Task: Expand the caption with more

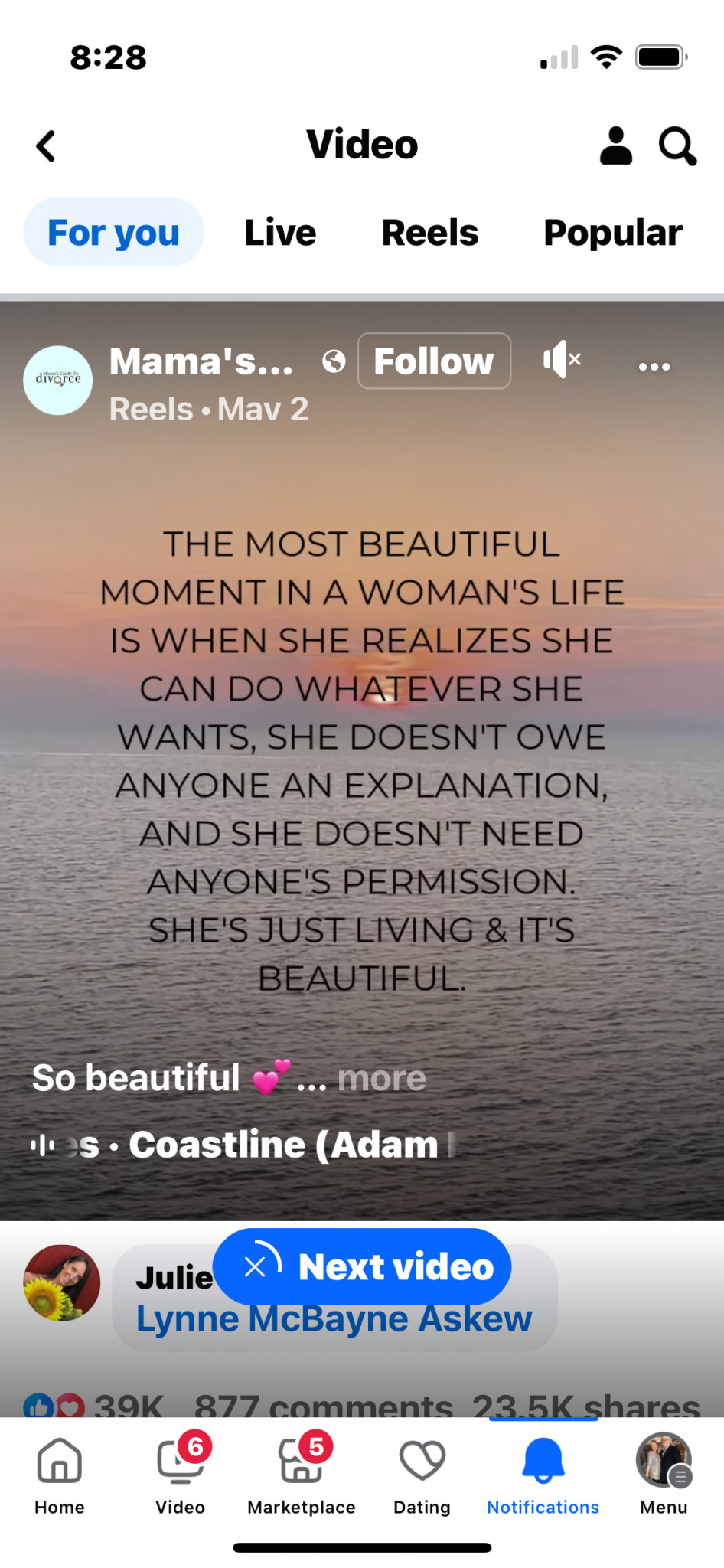Action: (x=382, y=1078)
